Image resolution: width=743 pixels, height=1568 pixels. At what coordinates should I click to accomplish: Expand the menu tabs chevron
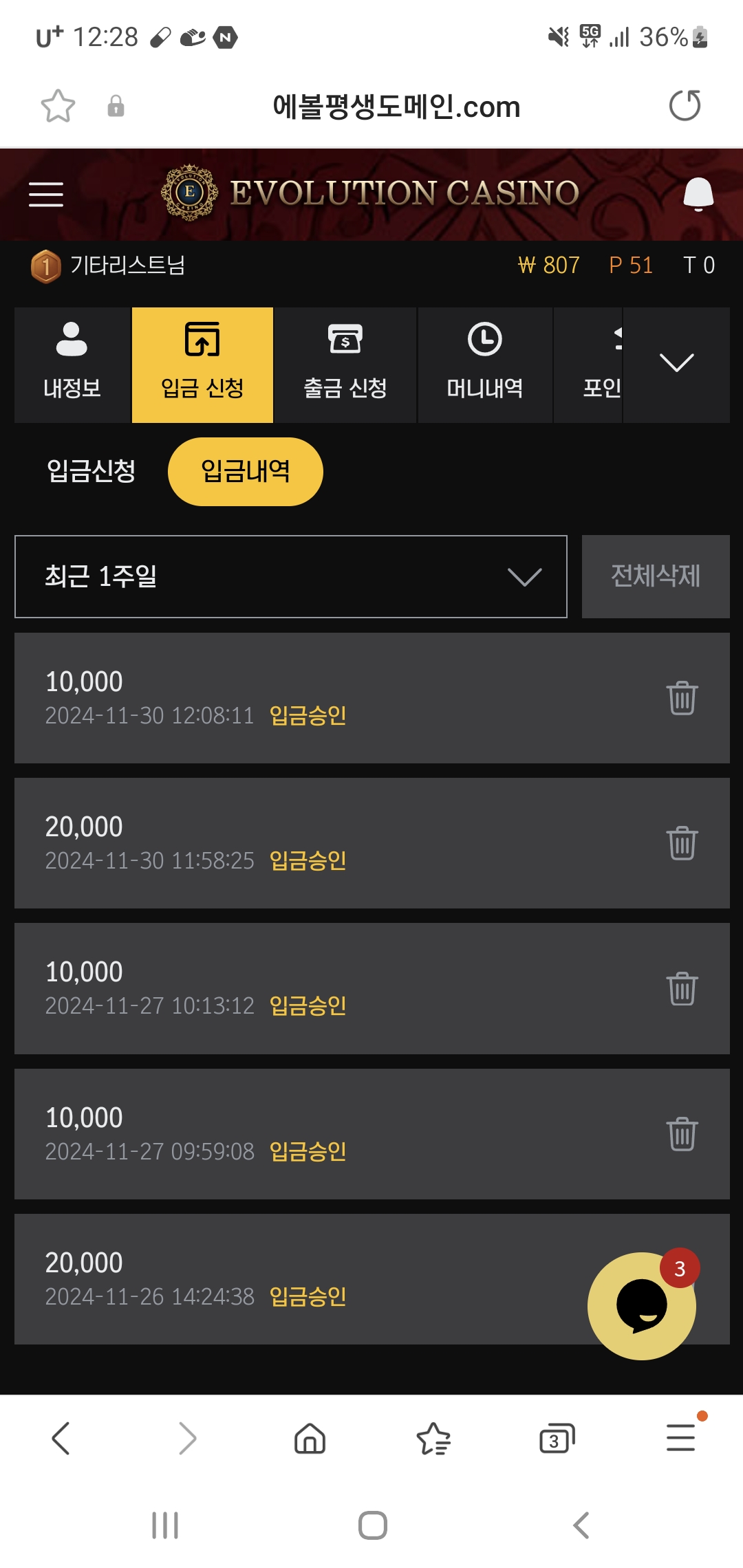coord(676,363)
